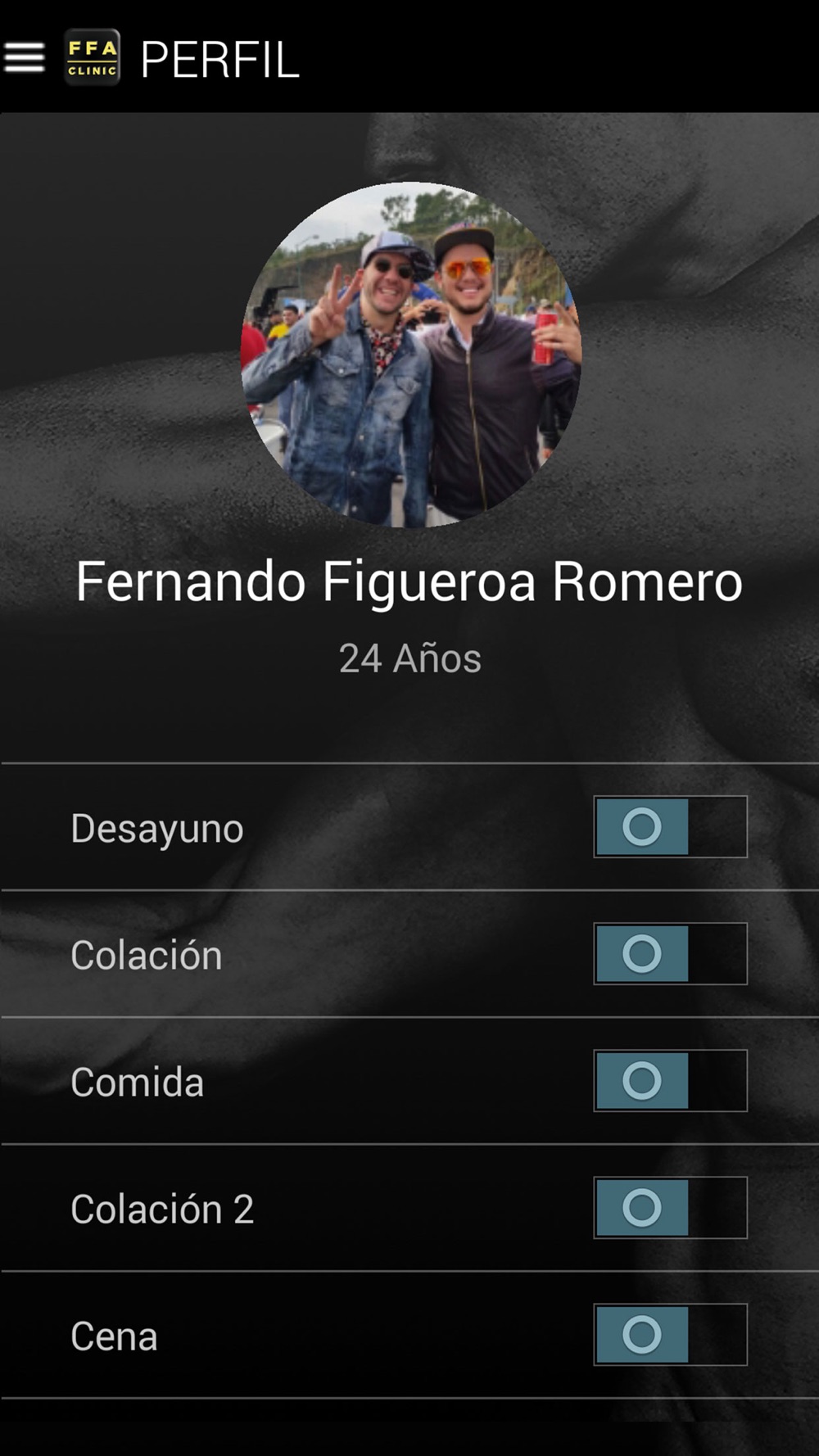Tap the circular profile photo
This screenshot has width=819, height=1456.
point(410,355)
